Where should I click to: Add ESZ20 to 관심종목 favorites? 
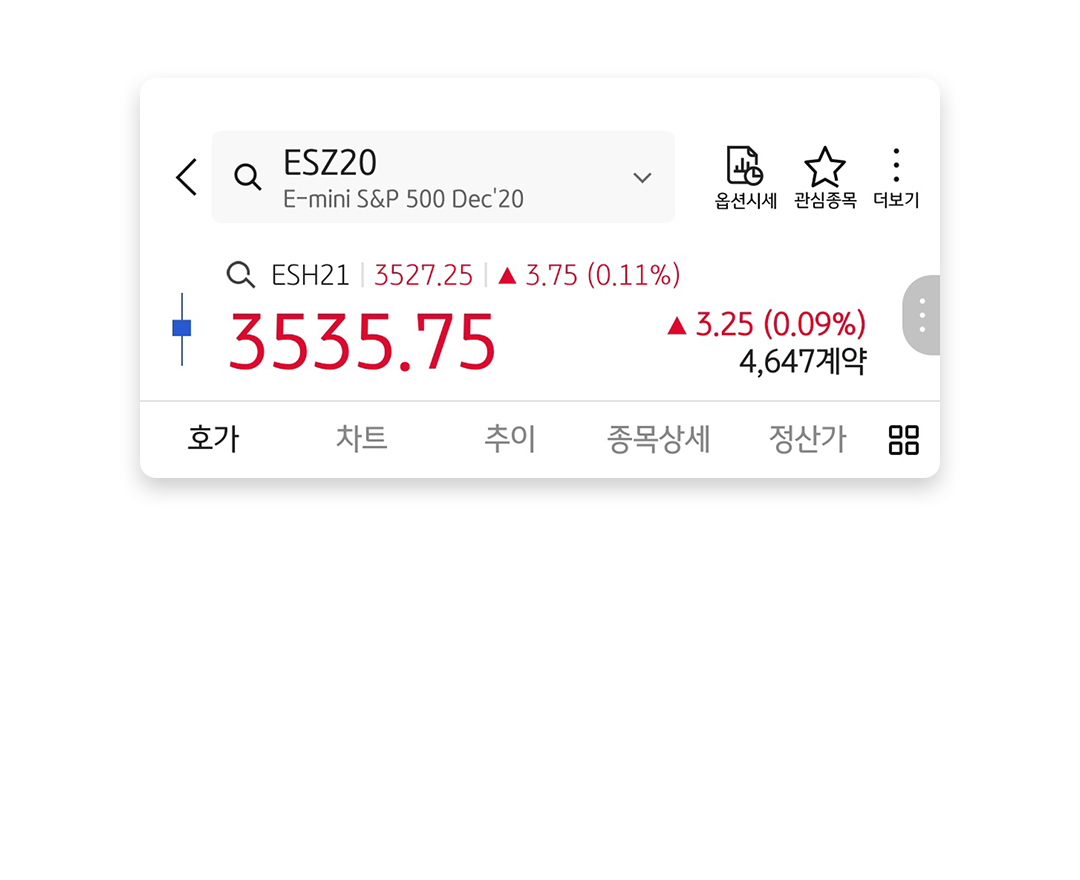coord(825,178)
